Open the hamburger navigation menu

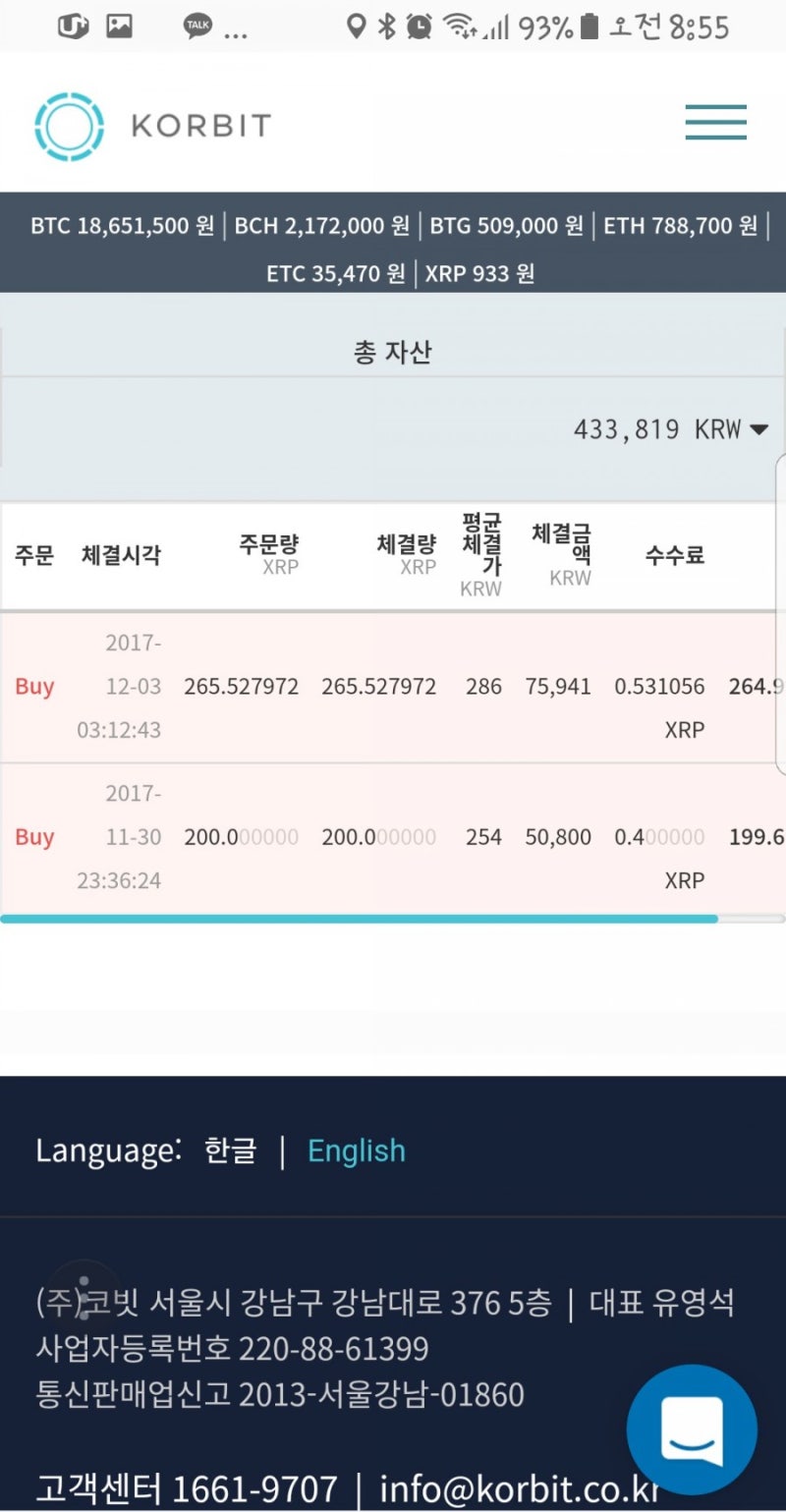click(715, 122)
